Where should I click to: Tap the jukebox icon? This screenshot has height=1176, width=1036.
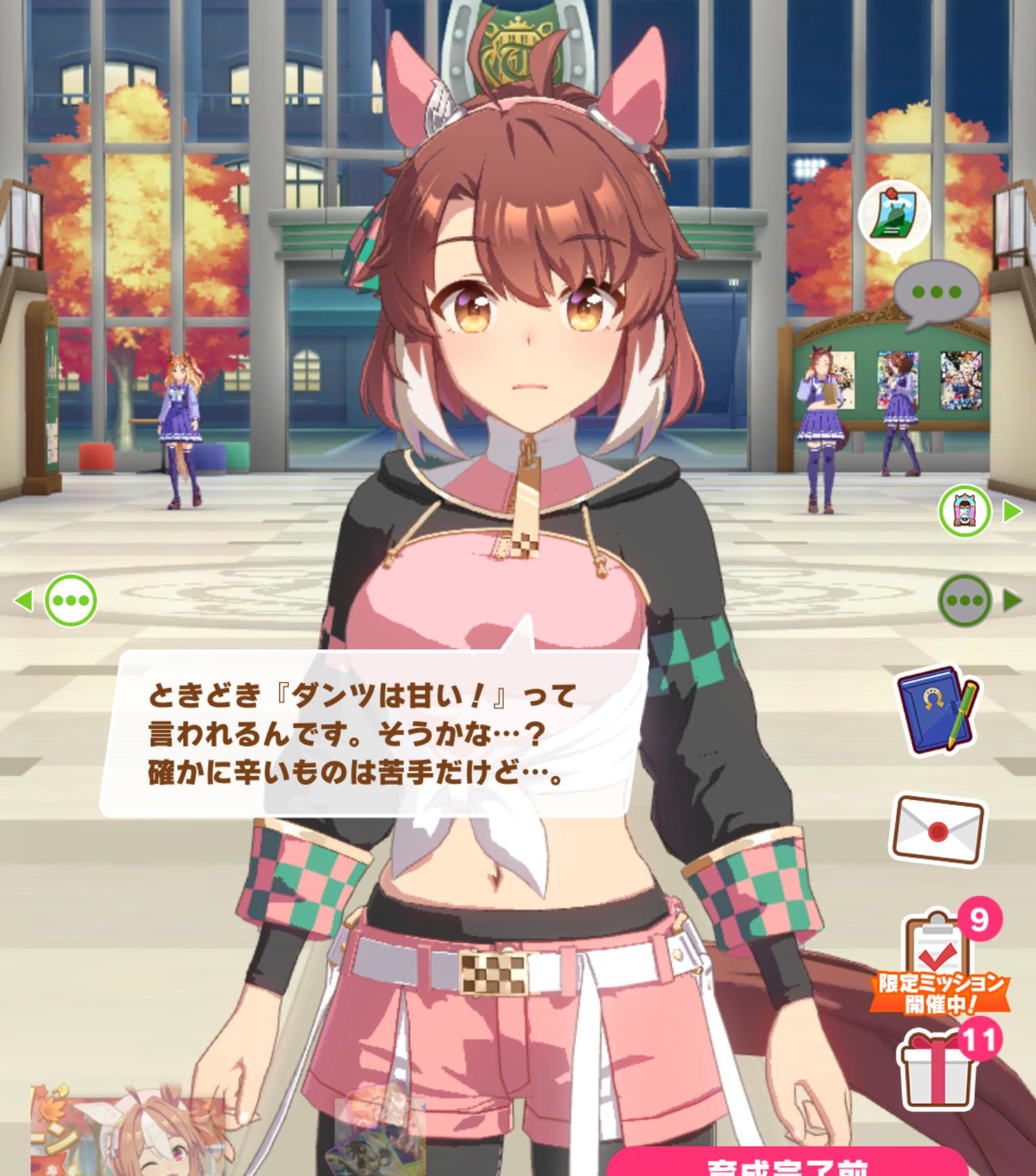[964, 511]
